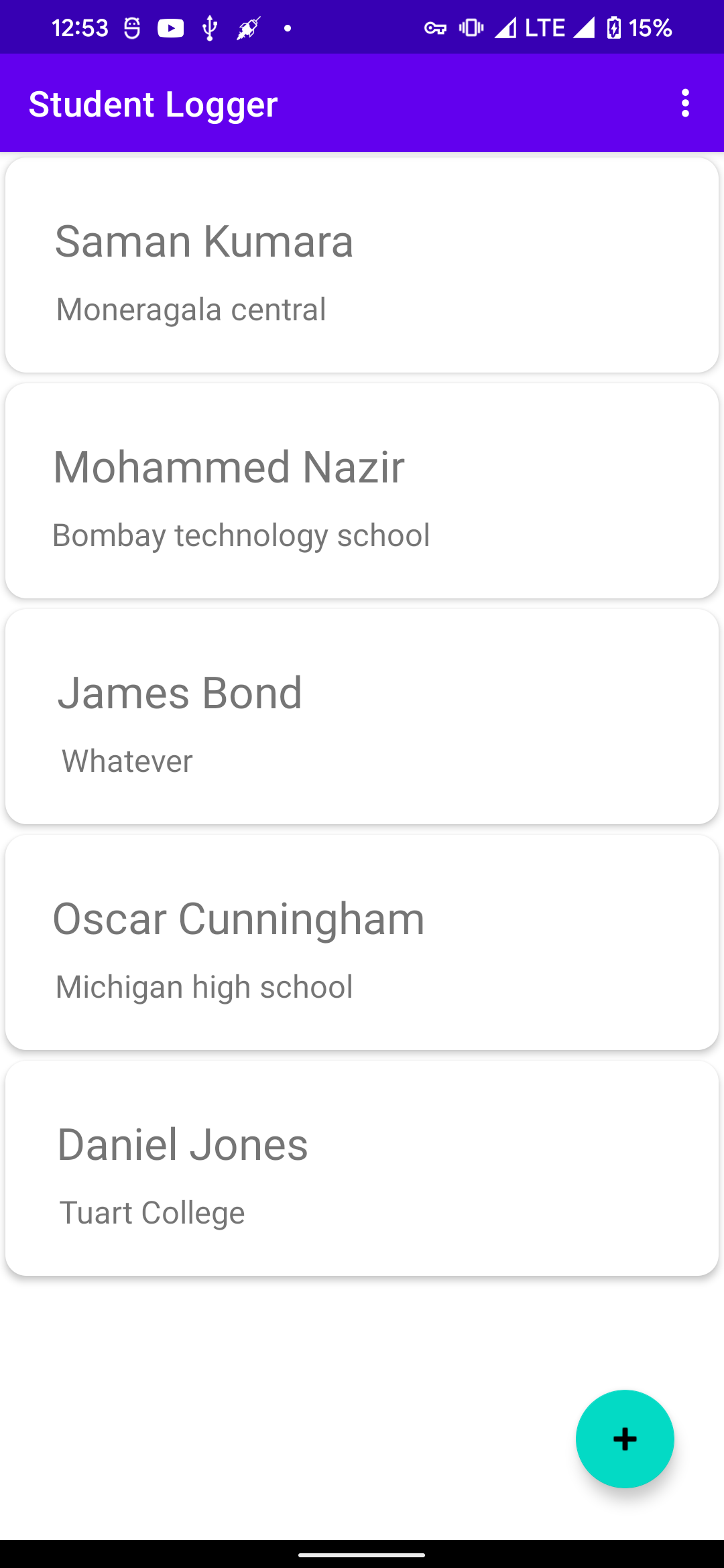
Task: Tap the overflow menu icon
Action: 685,104
